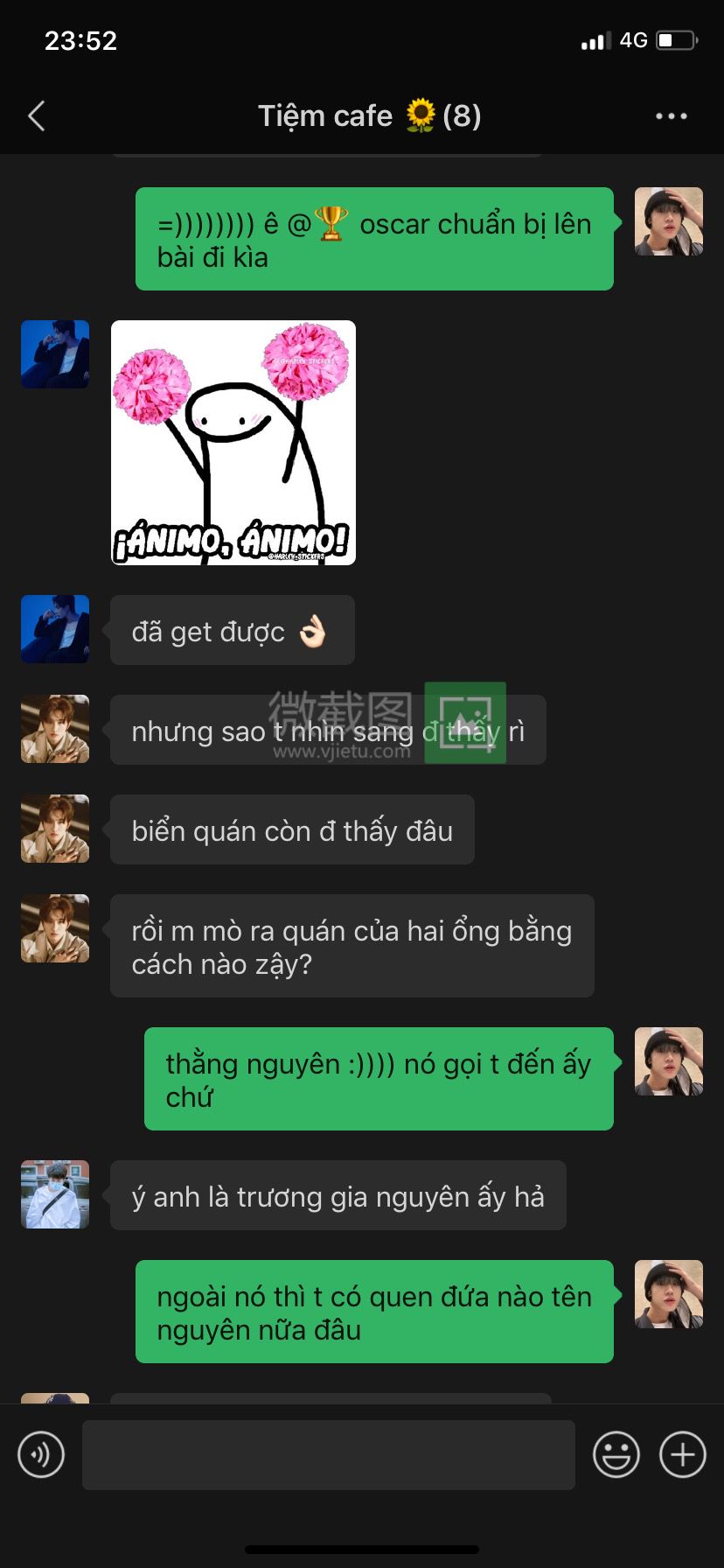Switch to voice message input

pyautogui.click(x=41, y=1455)
